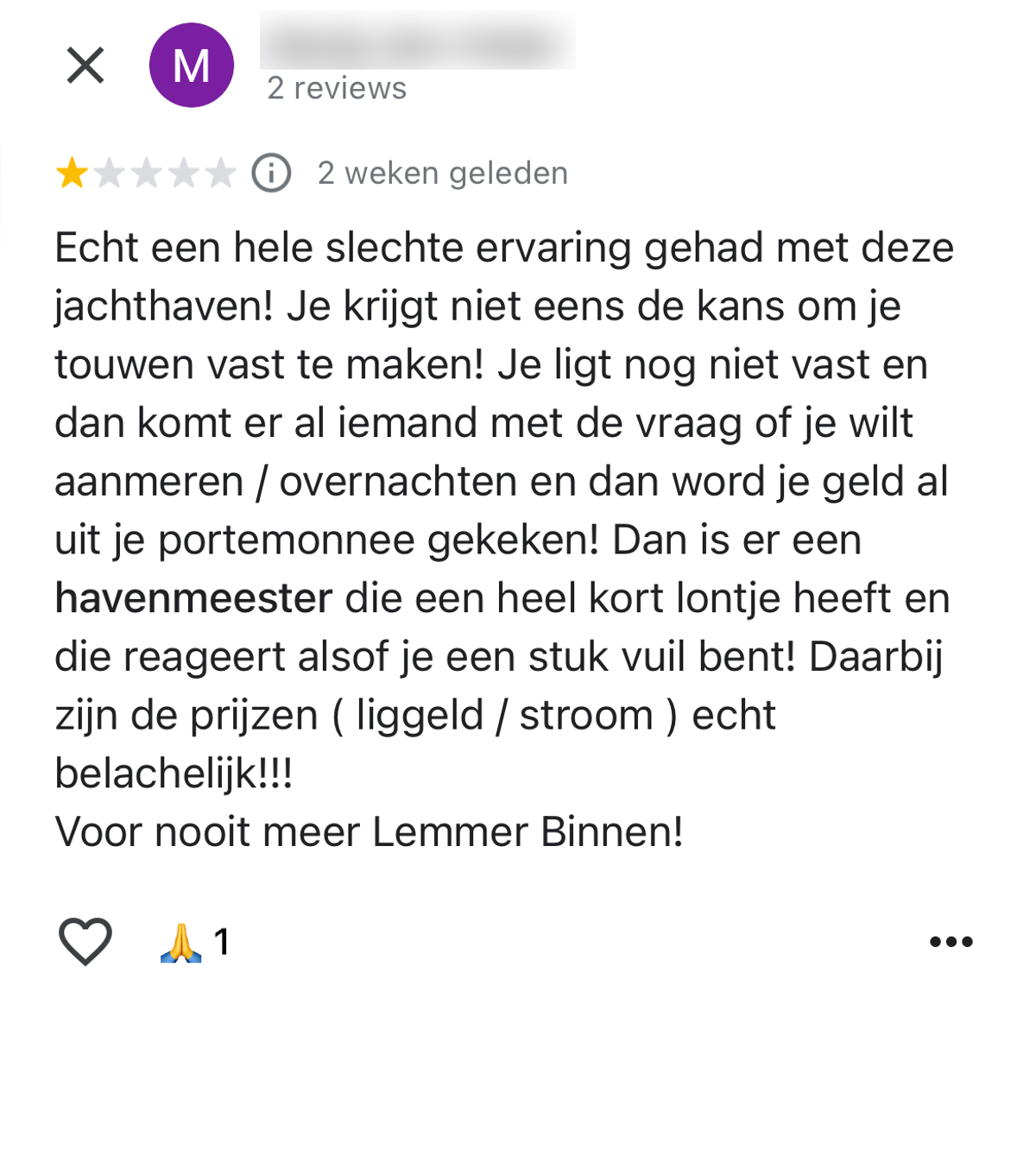Viewport: 1036px width, 1156px height.
Task: Open the reviewer's purple M profile avatar
Action: 192,66
